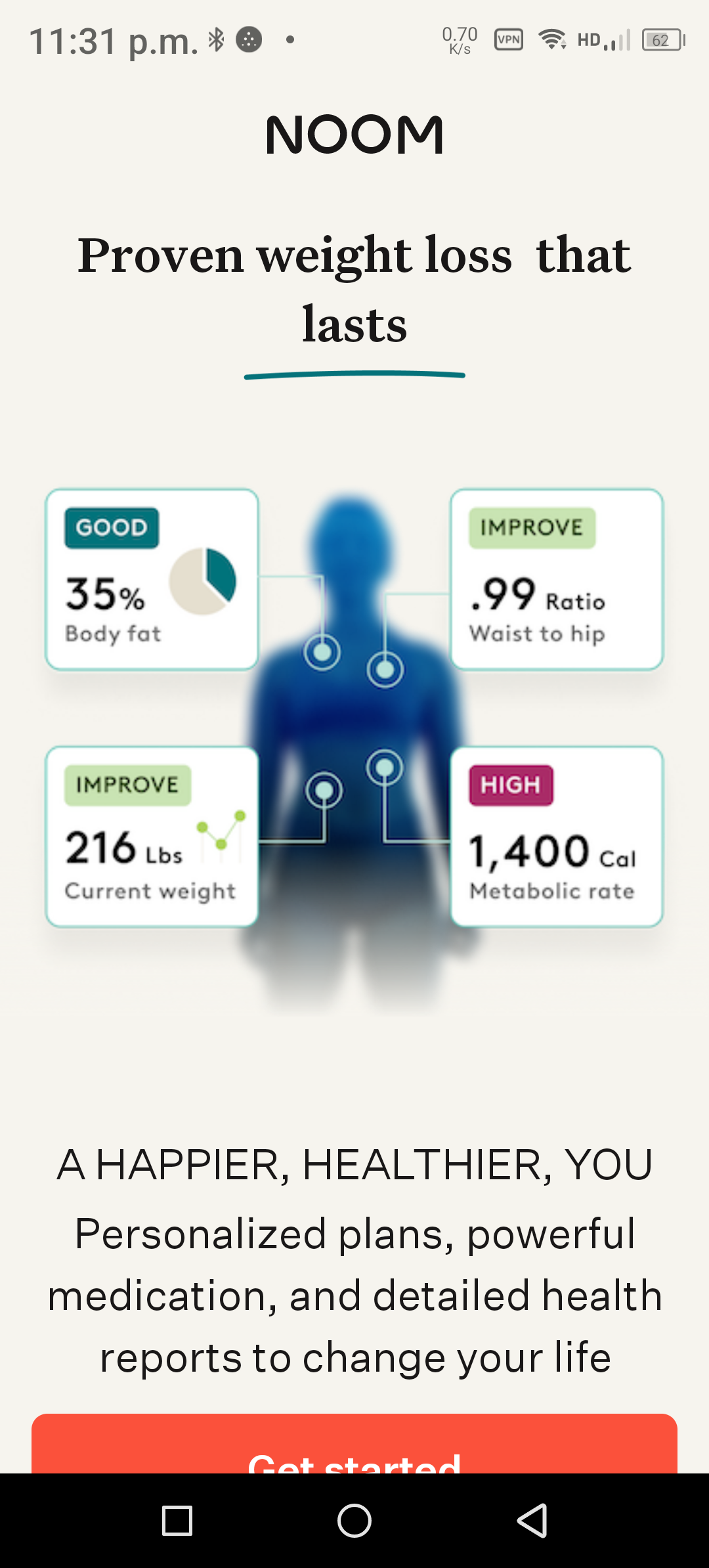Tap the Get started button
This screenshot has width=709, height=1568.
[x=354, y=1447]
